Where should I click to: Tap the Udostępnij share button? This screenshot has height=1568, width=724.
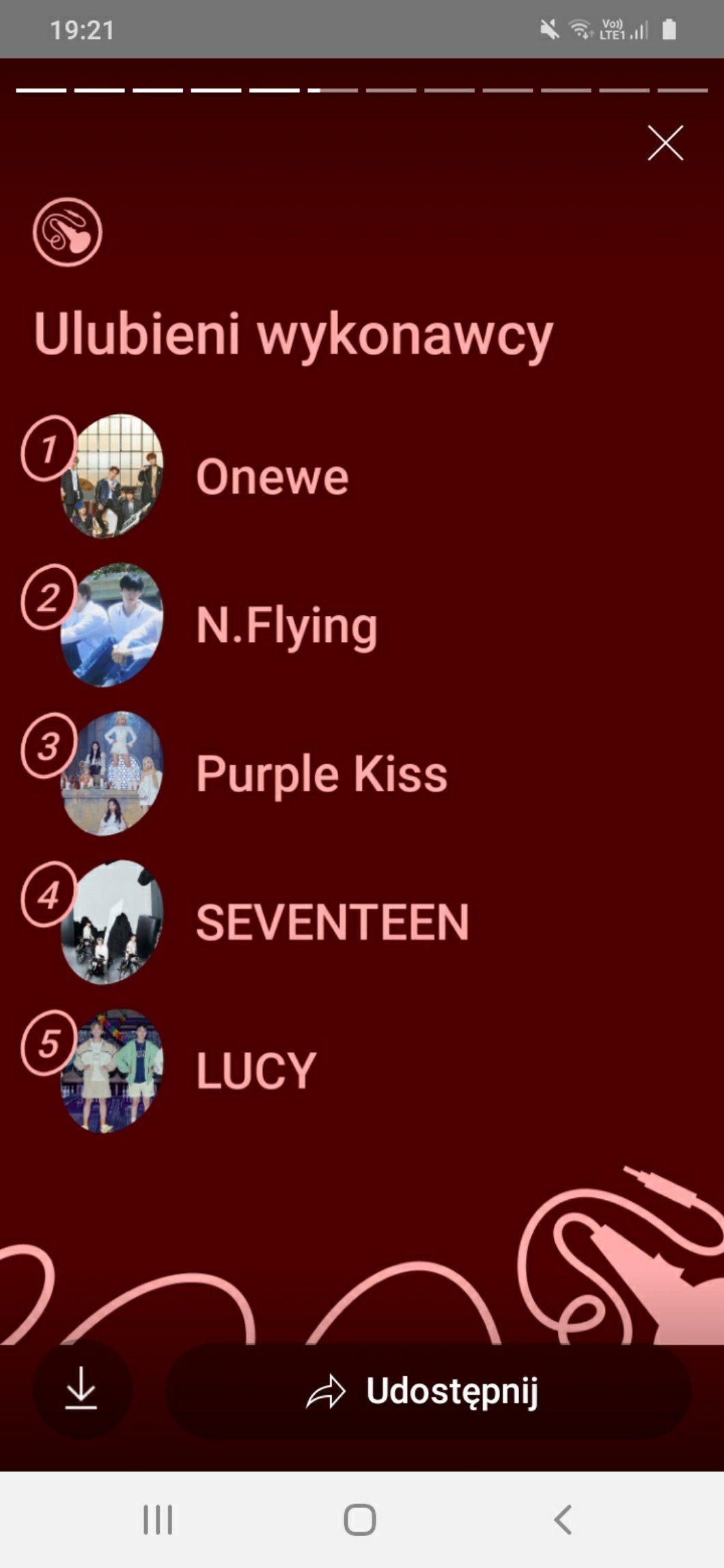click(x=428, y=1391)
